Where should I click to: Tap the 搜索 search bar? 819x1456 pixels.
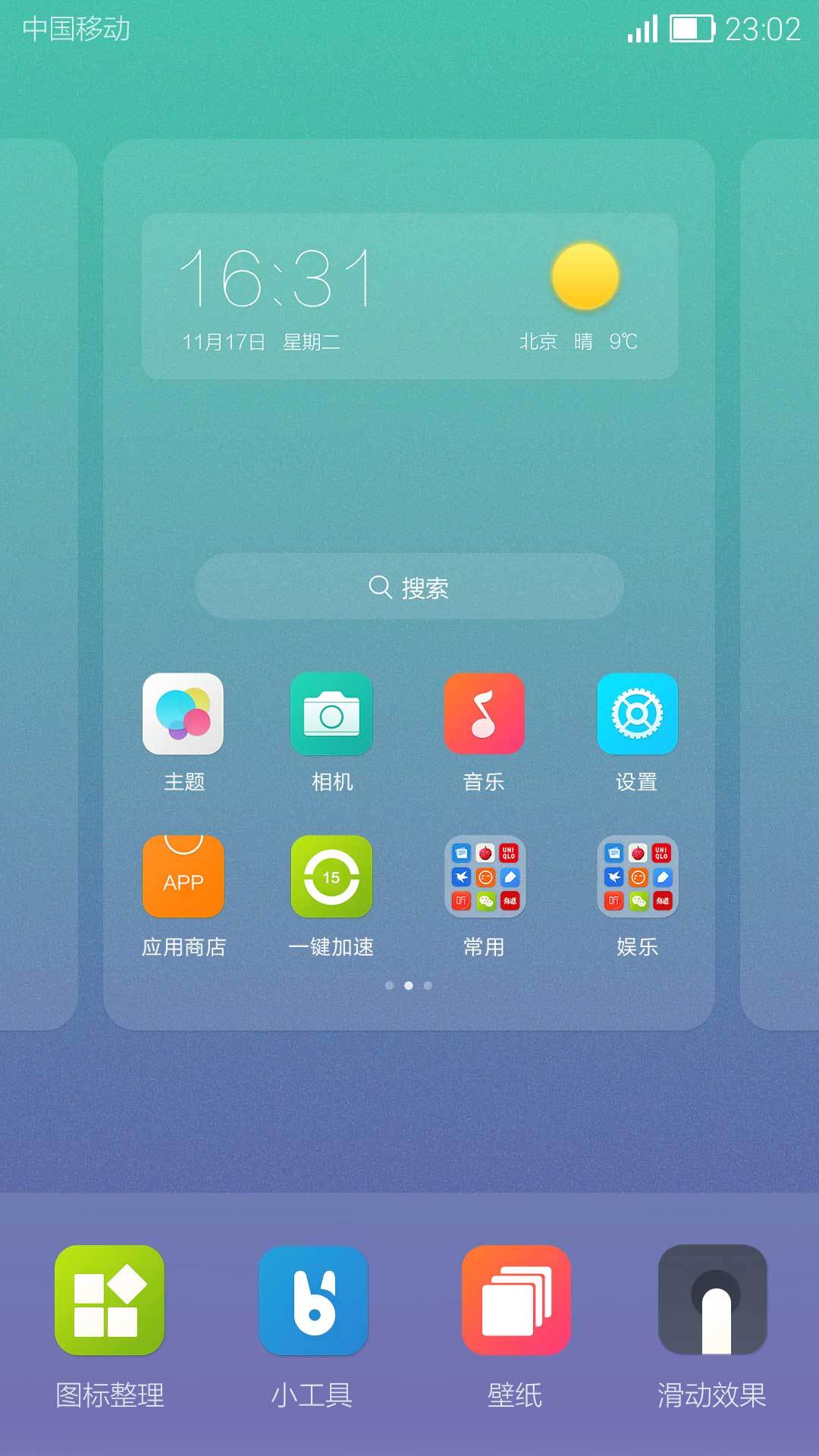click(409, 586)
